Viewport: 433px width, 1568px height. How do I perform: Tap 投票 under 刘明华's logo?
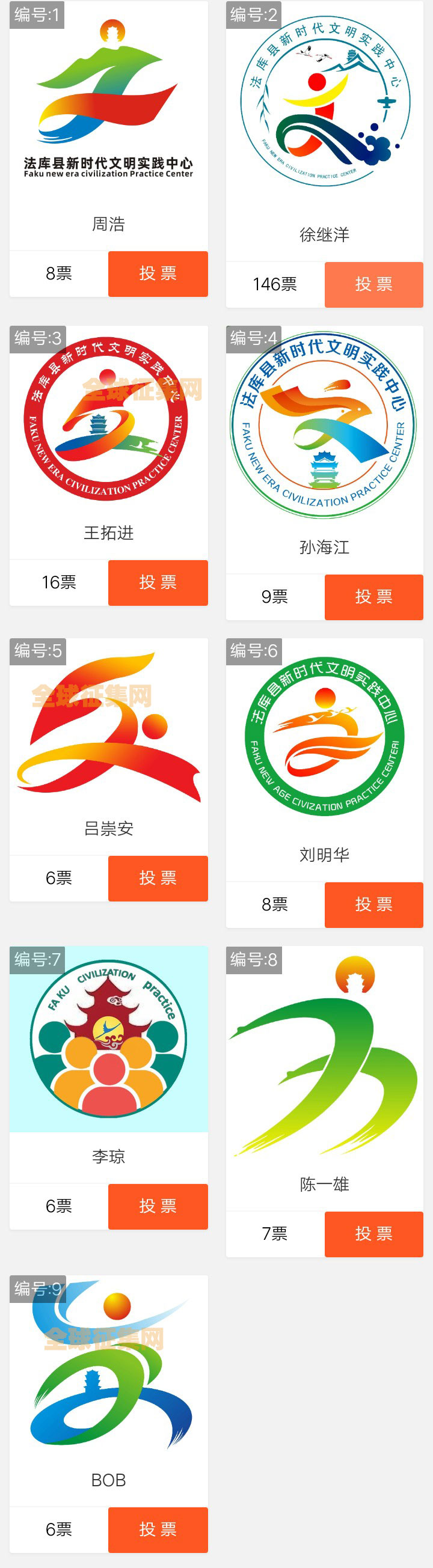[373, 904]
